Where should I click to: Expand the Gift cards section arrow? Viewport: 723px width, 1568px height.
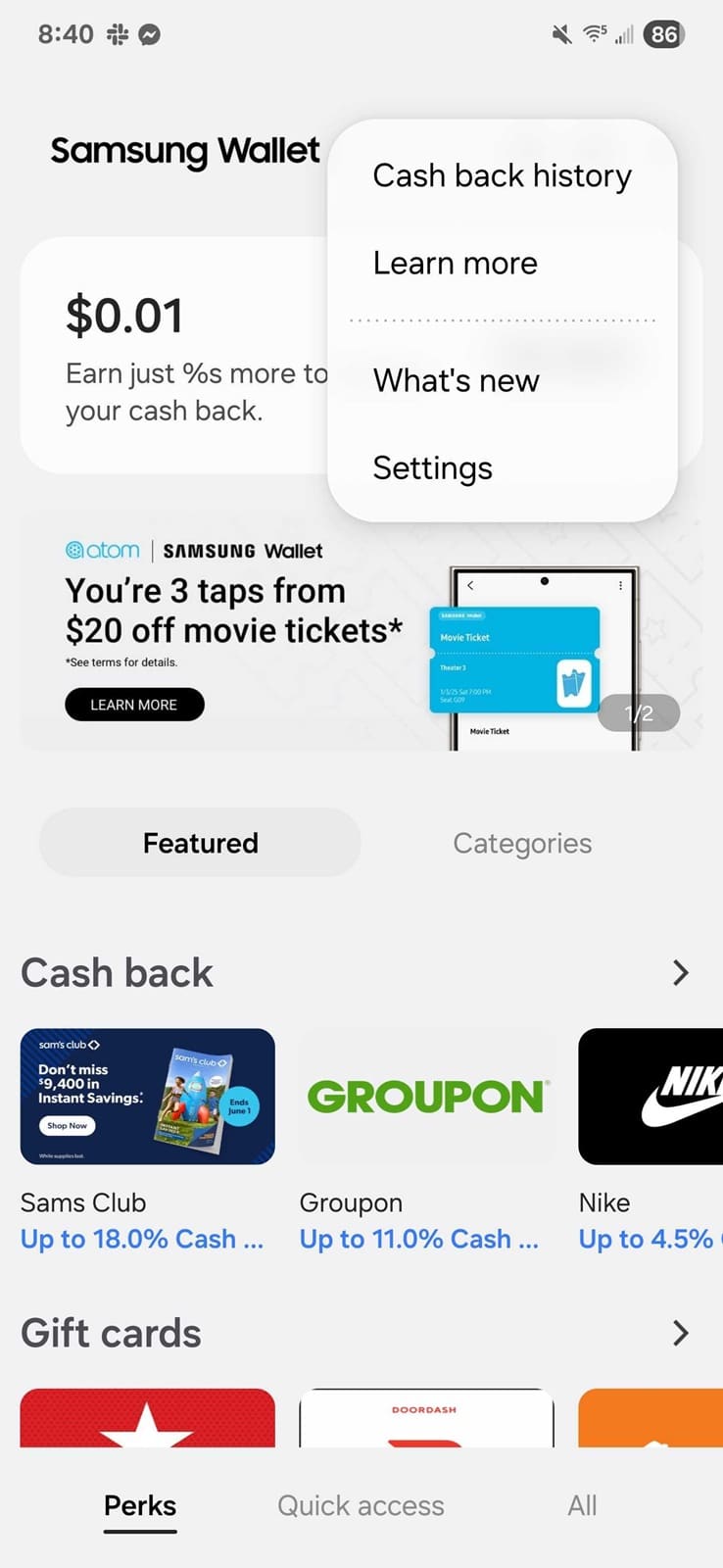681,1333
